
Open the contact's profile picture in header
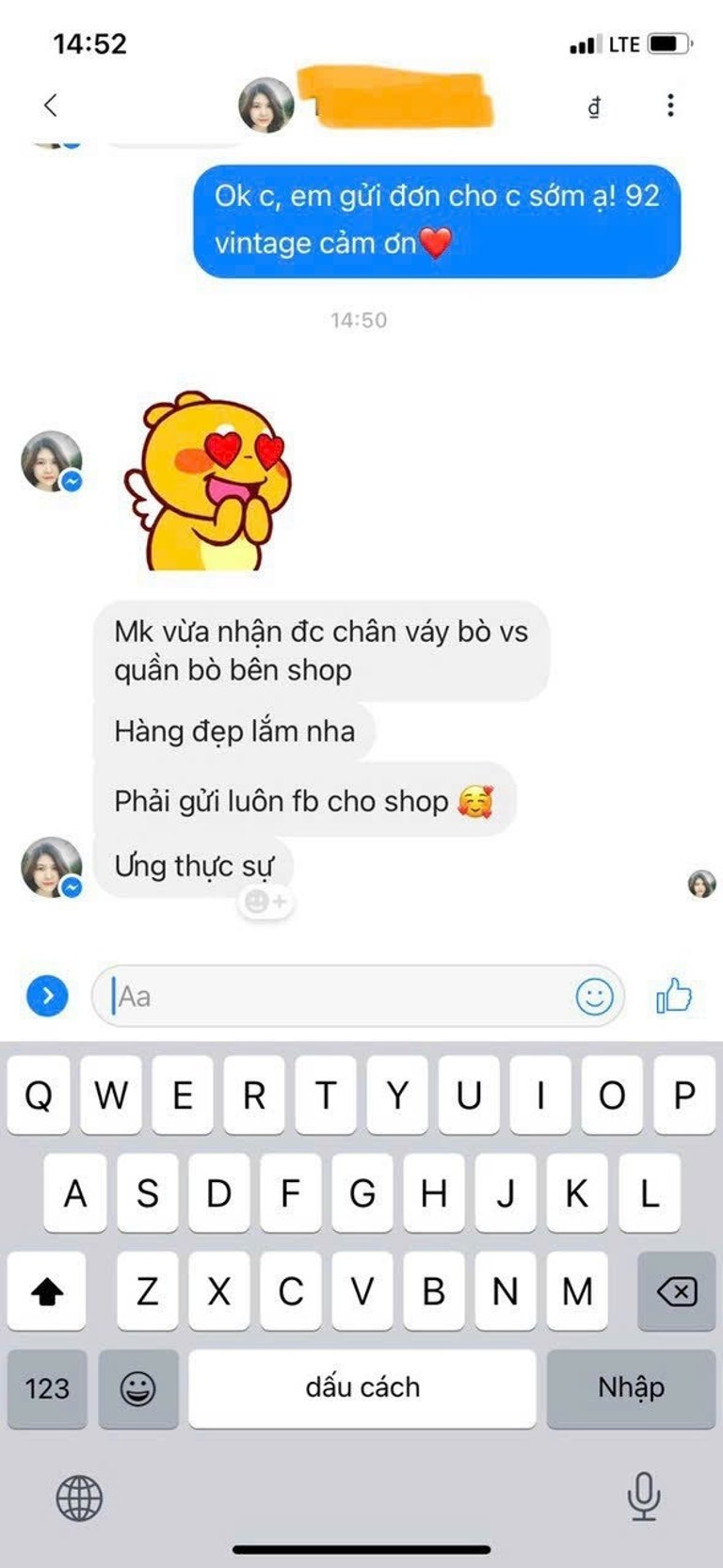click(265, 105)
